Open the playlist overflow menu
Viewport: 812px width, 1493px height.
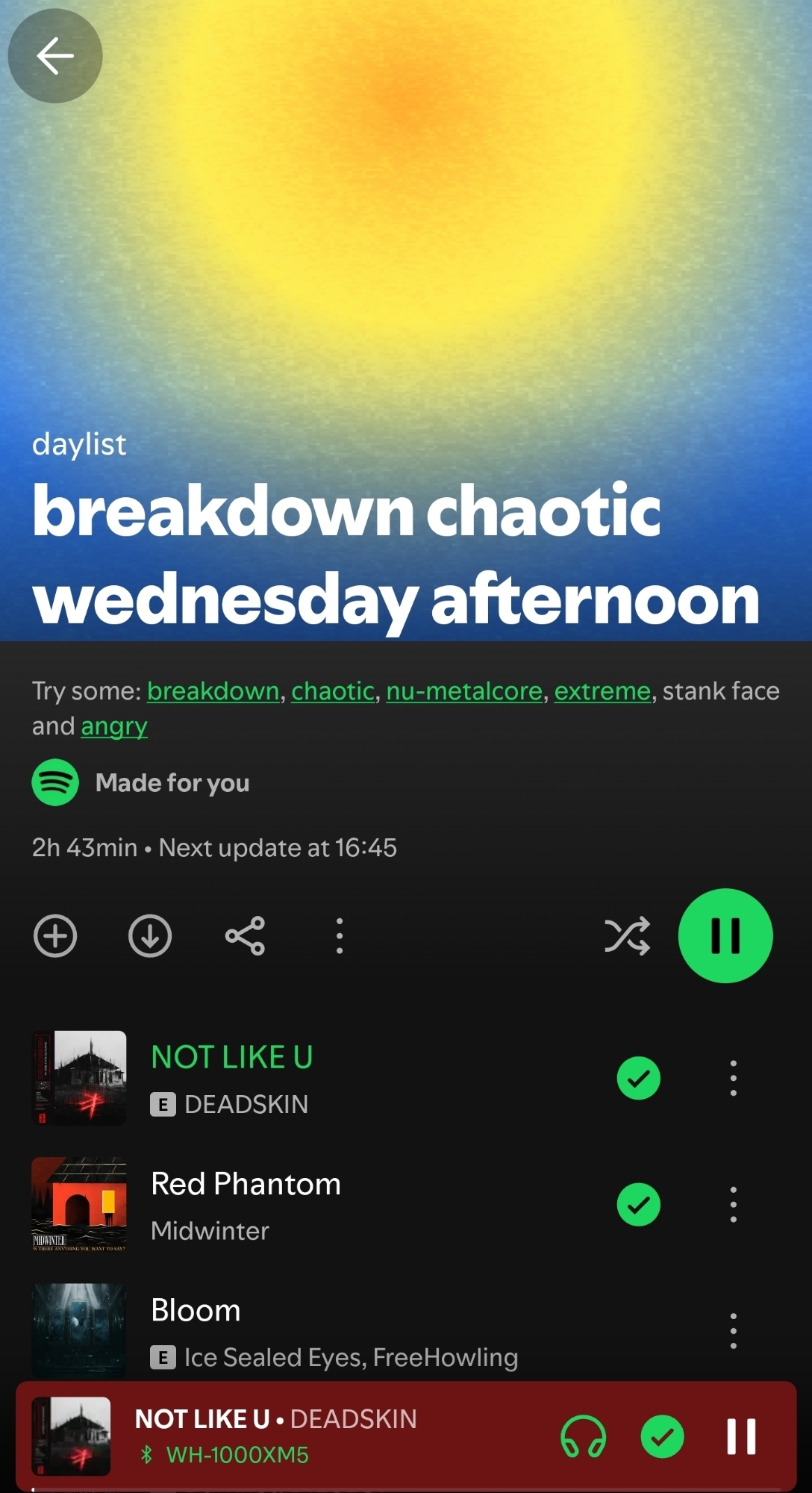point(340,935)
